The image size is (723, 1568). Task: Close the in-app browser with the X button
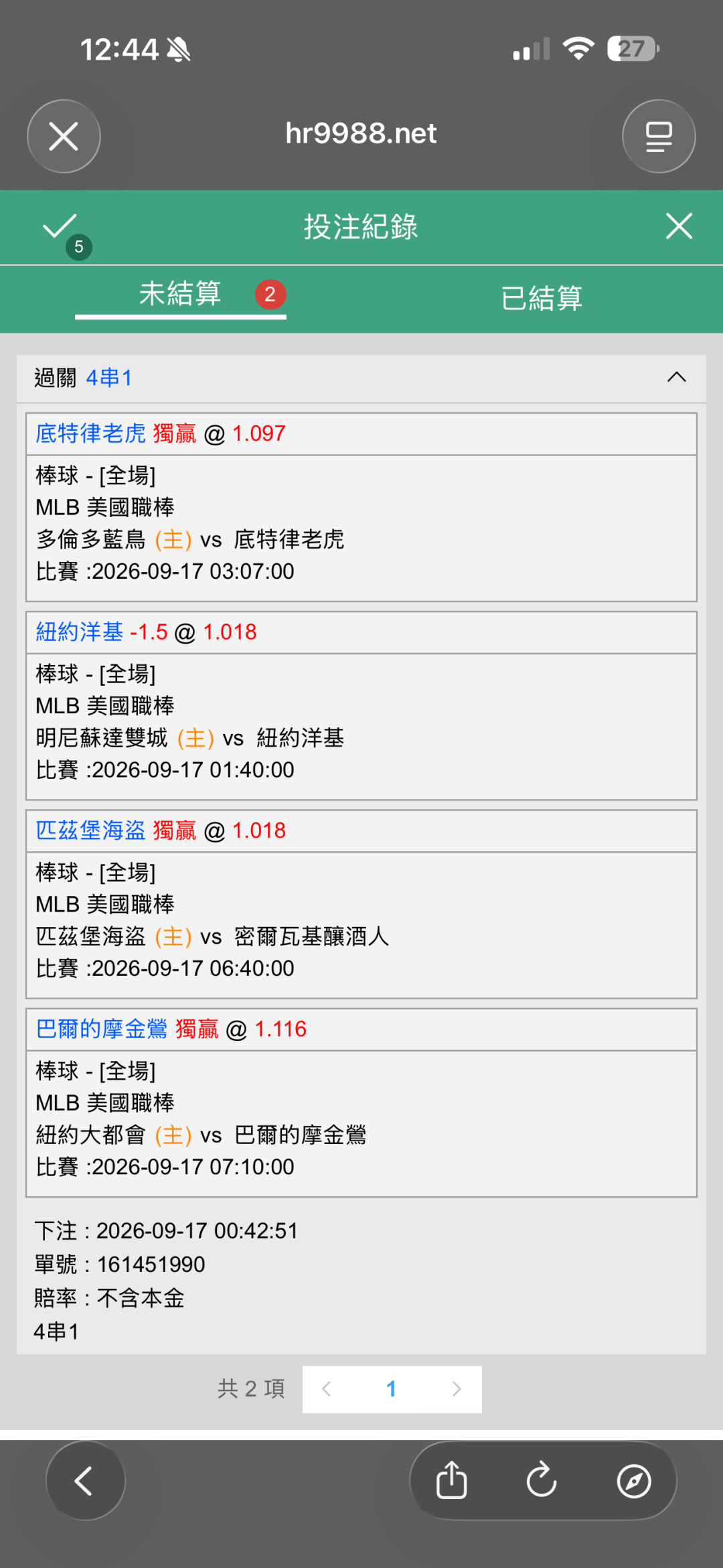click(64, 137)
